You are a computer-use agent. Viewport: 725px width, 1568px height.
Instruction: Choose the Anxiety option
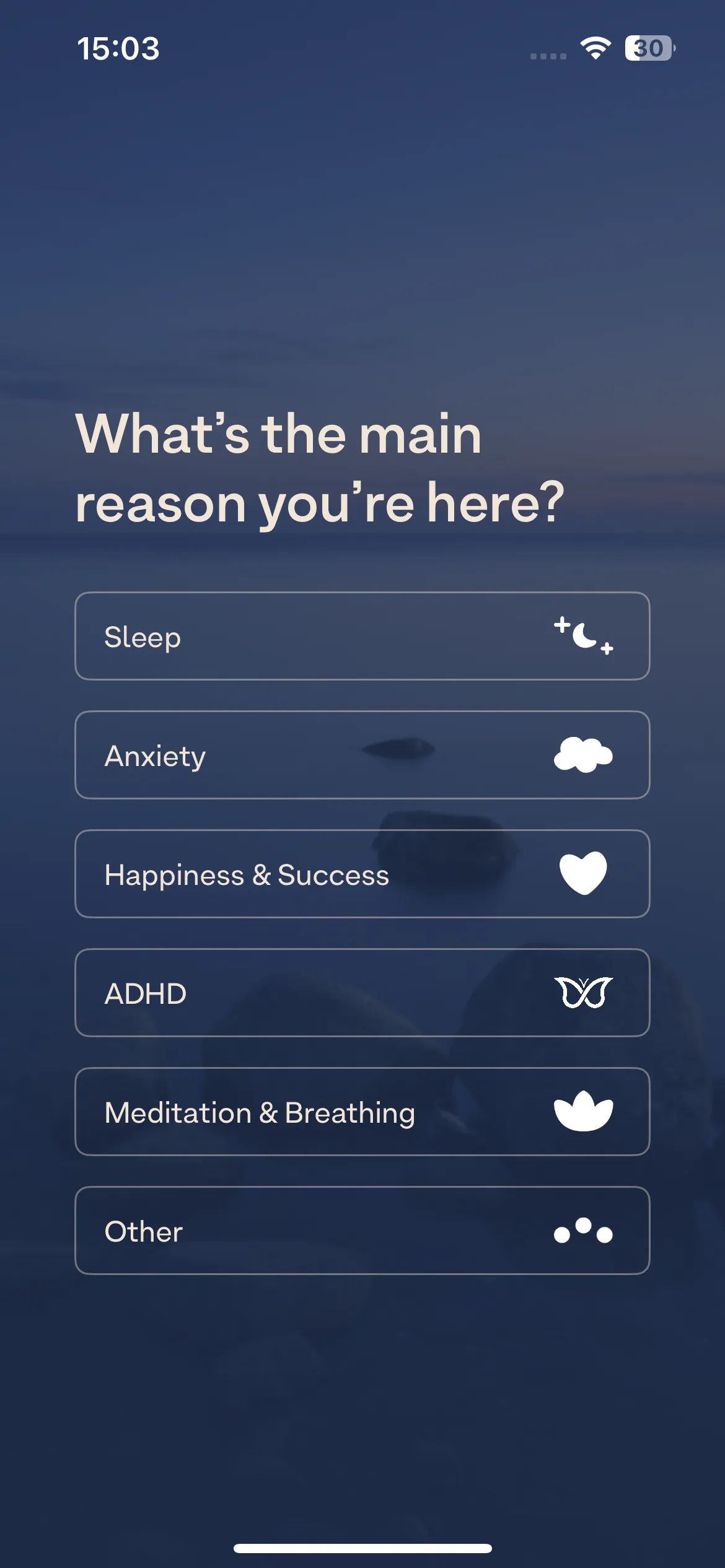coord(362,755)
